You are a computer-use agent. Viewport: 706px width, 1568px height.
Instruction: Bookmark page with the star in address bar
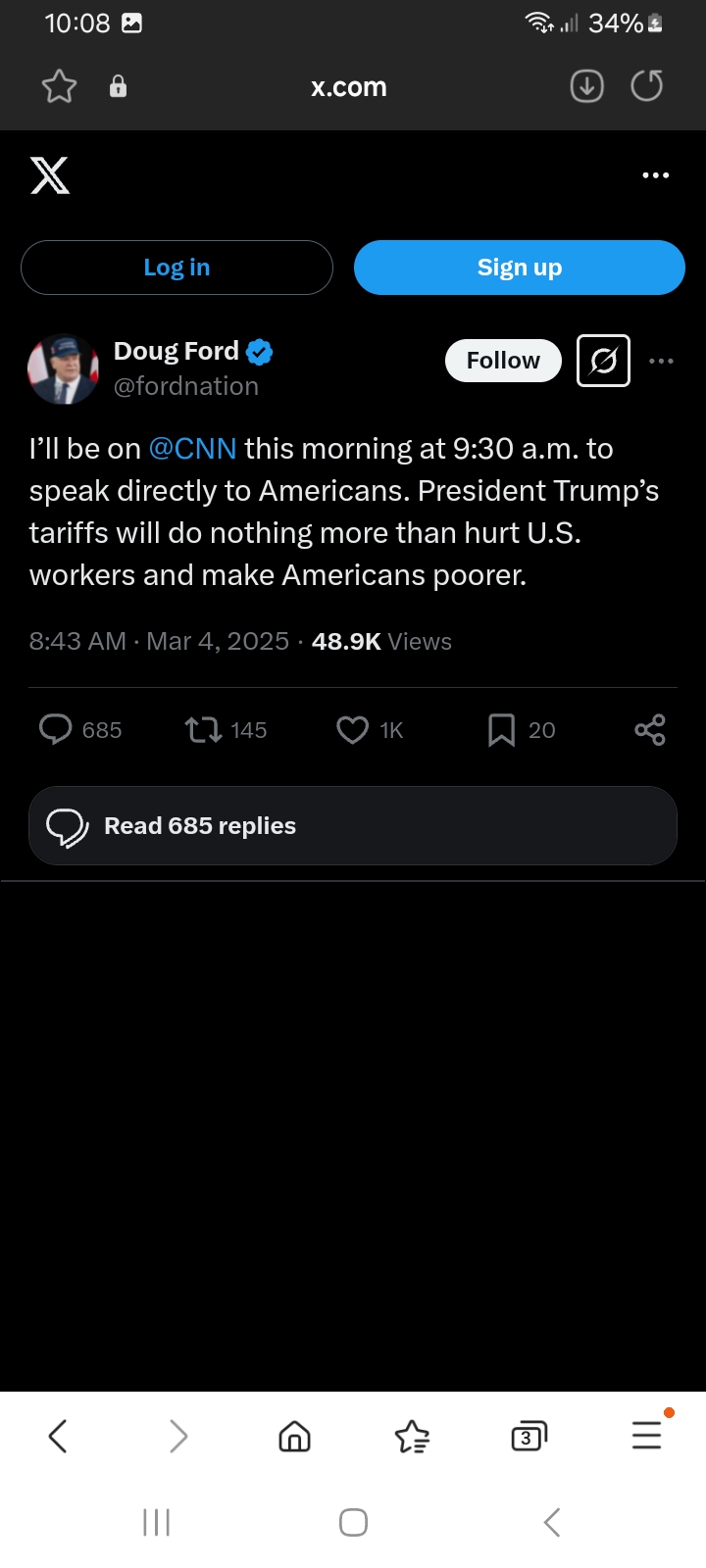coord(59,86)
